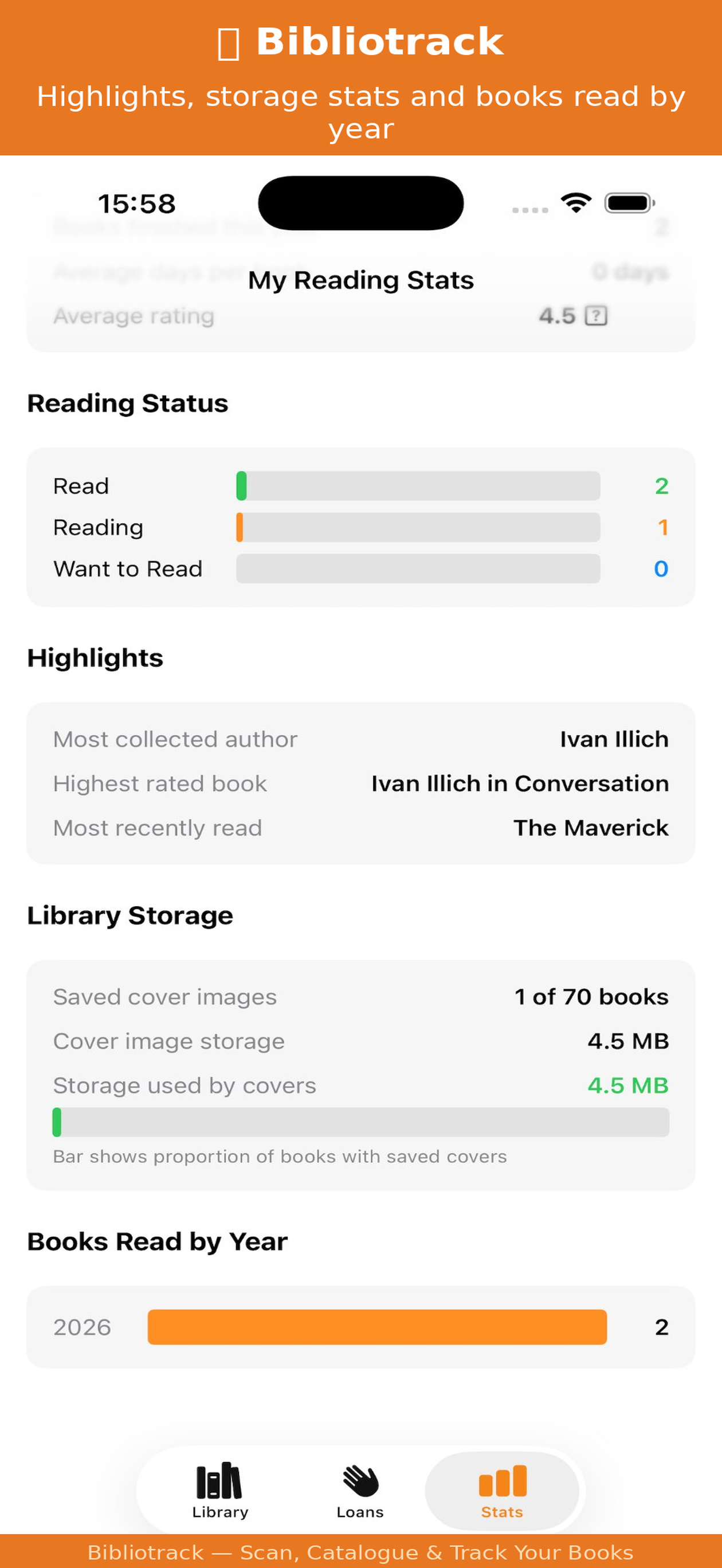Tap the My Reading Stats title

[x=360, y=280]
